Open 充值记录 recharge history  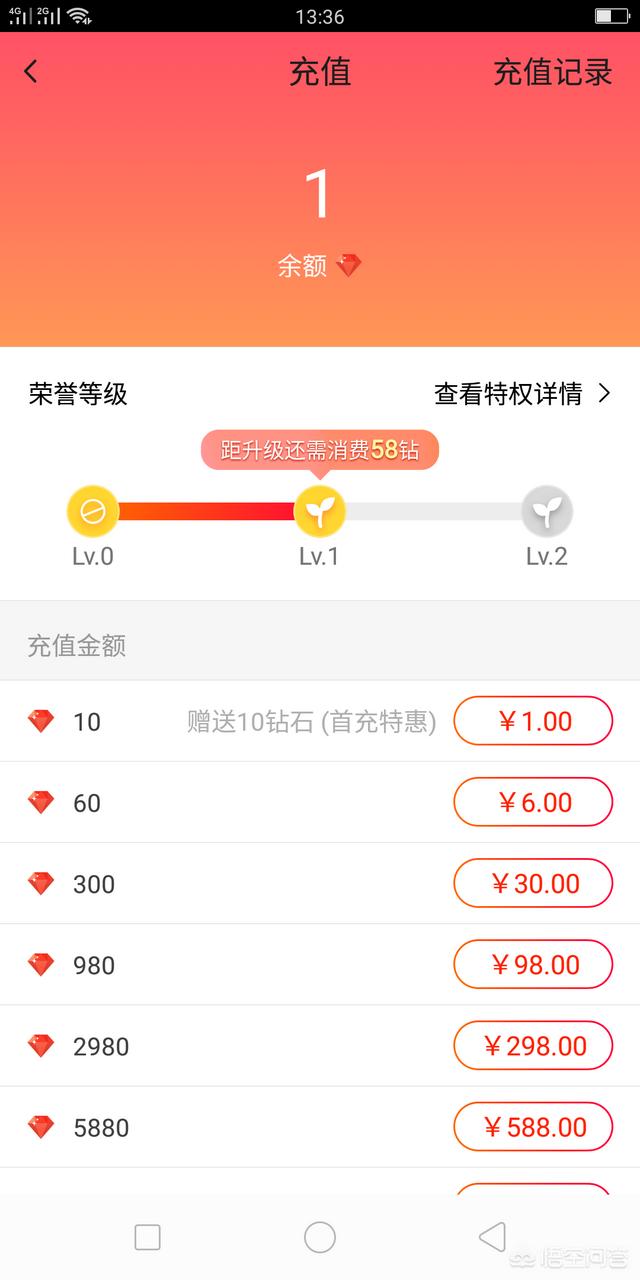click(552, 72)
